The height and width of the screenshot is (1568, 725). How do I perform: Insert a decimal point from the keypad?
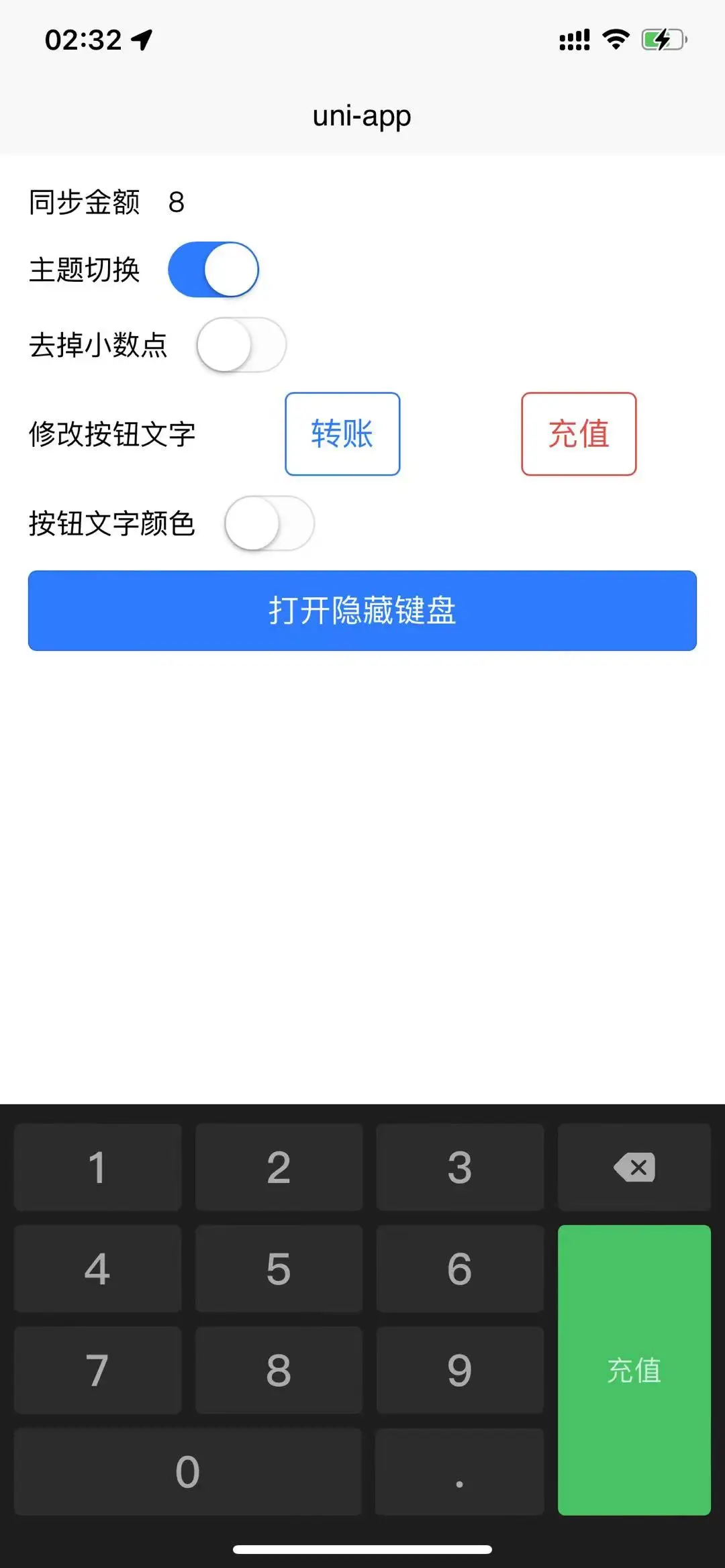(x=460, y=1471)
